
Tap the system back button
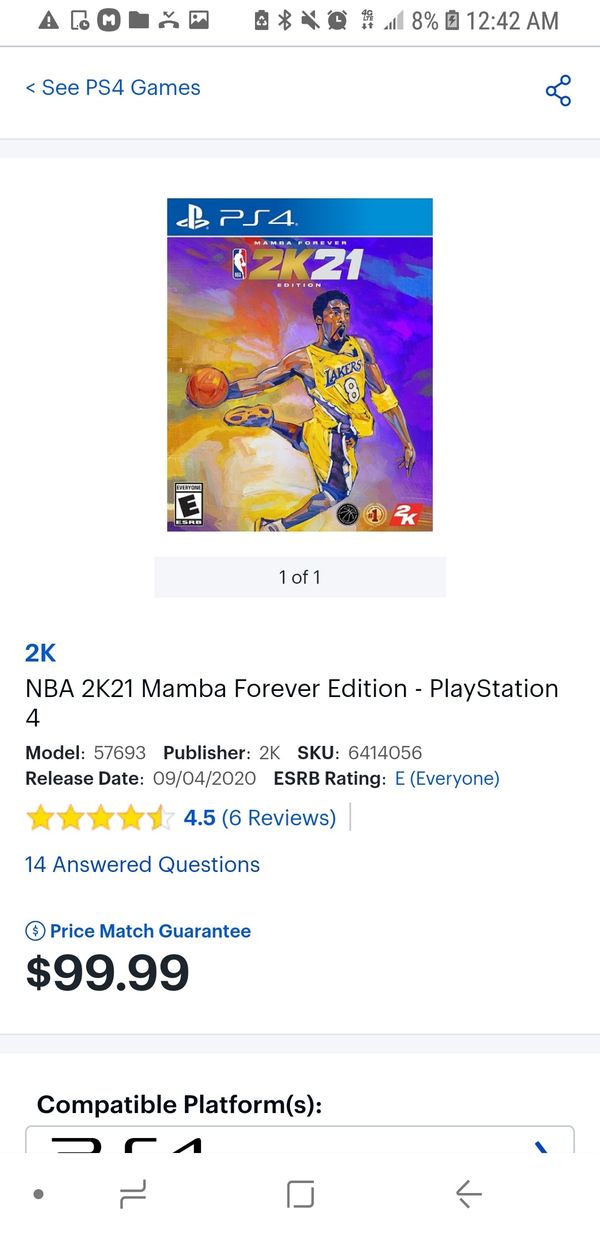click(468, 1193)
